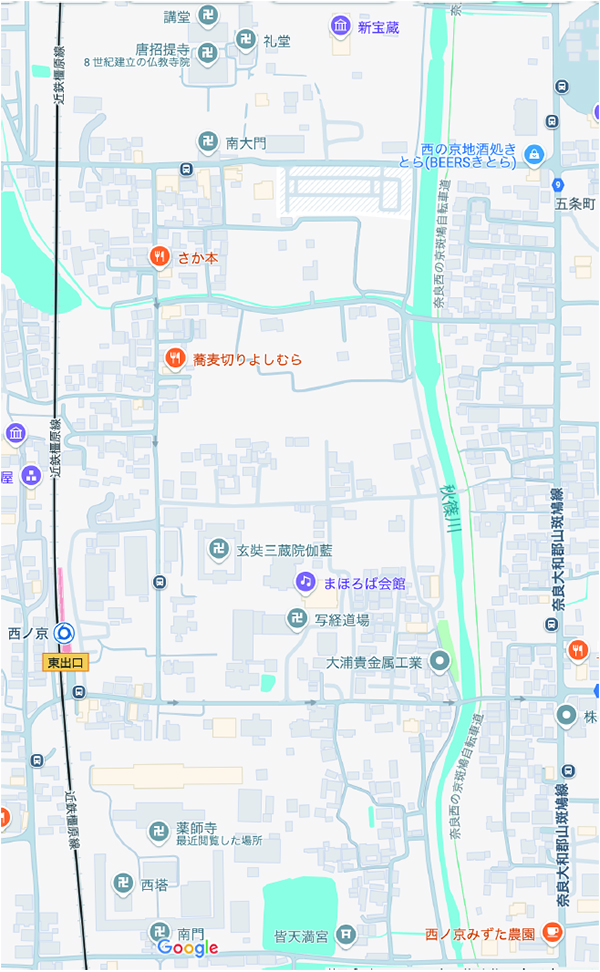The image size is (600, 972).
Task: Tap the 西塔 pagoda marker
Action: (x=123, y=884)
